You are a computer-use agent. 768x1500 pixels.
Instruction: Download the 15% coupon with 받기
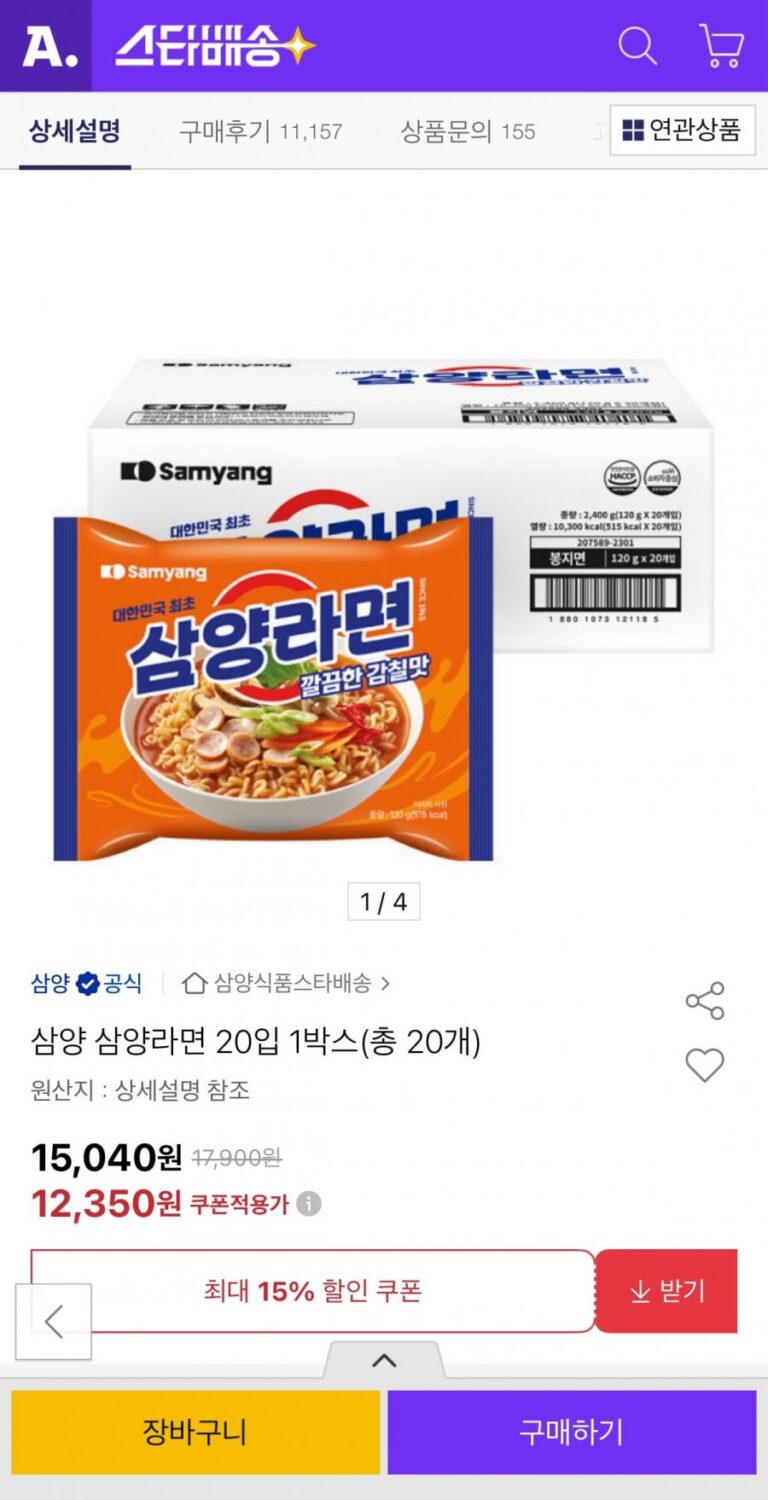667,1291
